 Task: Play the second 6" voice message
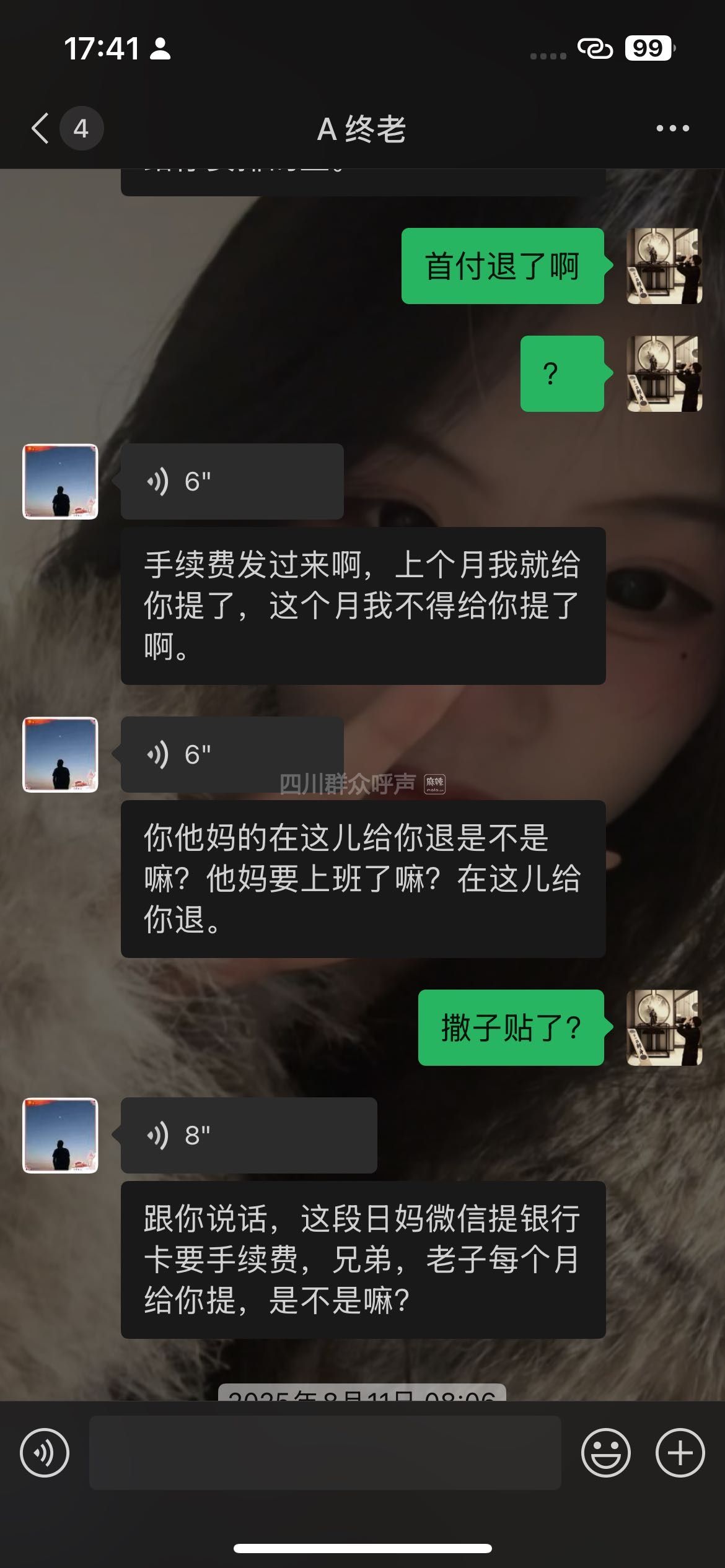[232, 754]
